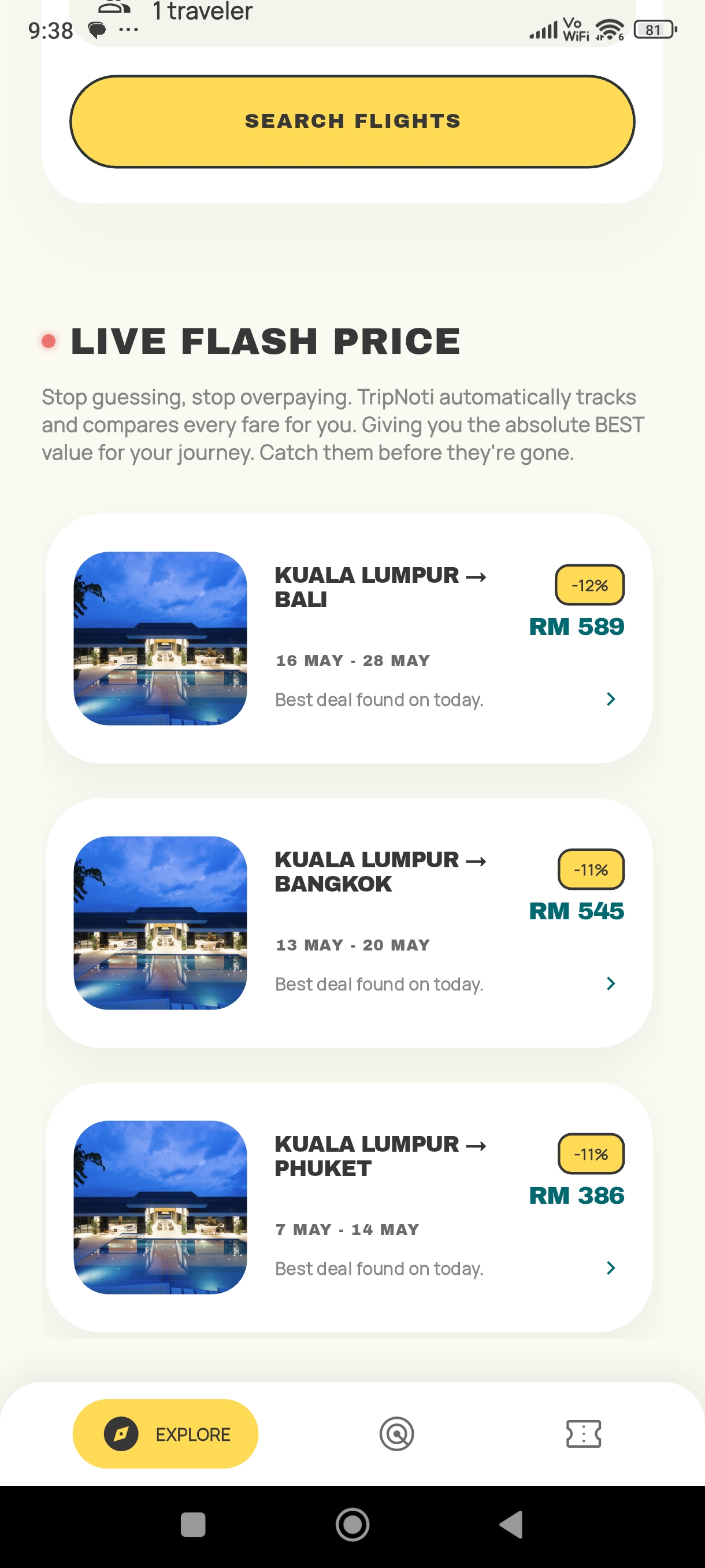The width and height of the screenshot is (705, 1568).
Task: Tap the Android home circle icon
Action: 351,1526
